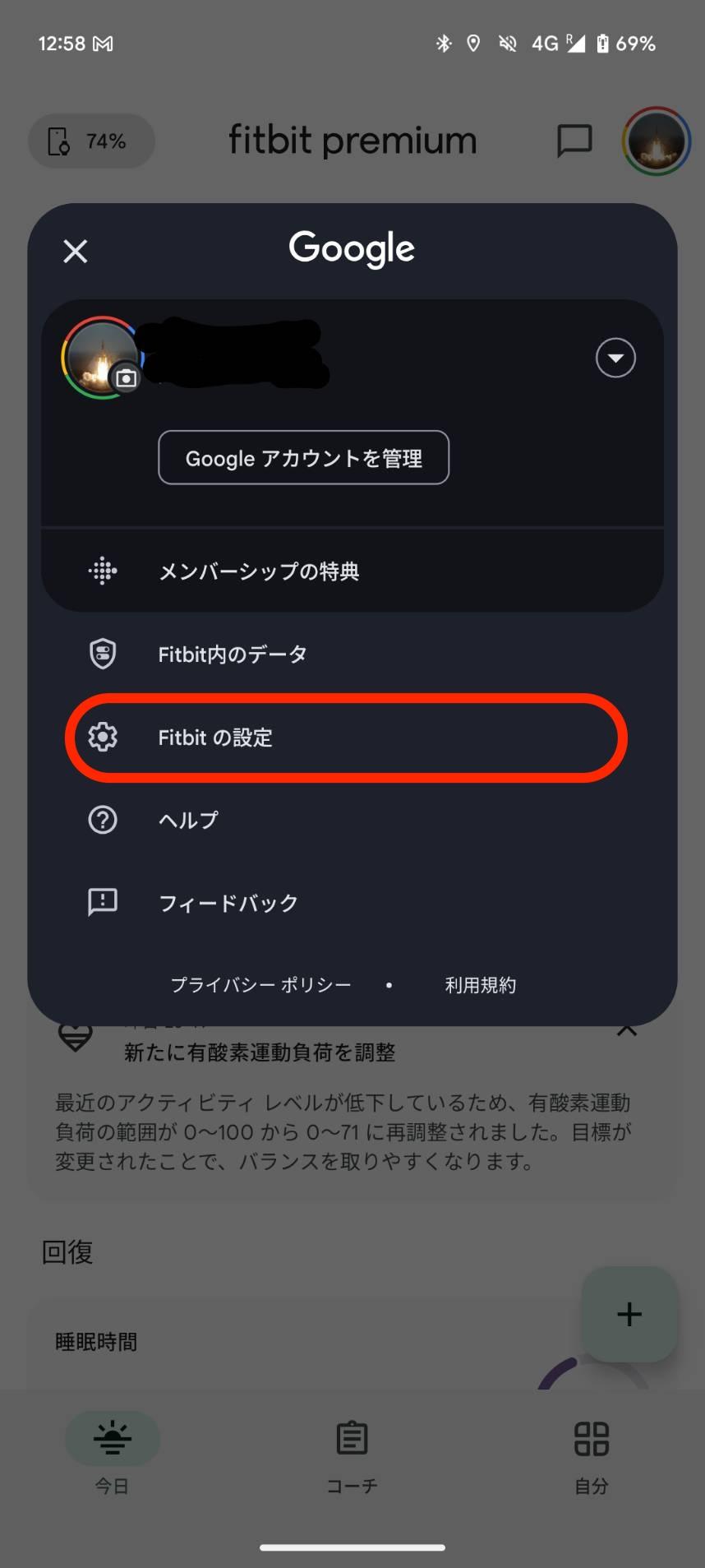Screen dimensions: 705x1568
Task: Open Fitbit内のデータ
Action: (x=233, y=654)
